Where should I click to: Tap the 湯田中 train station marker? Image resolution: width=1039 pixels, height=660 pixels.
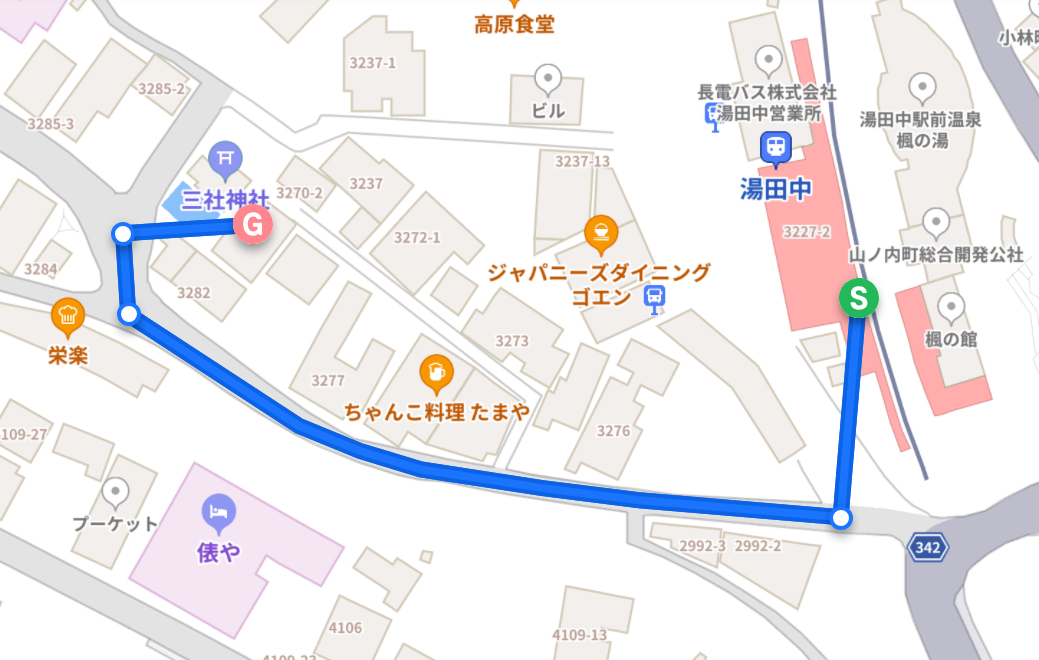[775, 148]
